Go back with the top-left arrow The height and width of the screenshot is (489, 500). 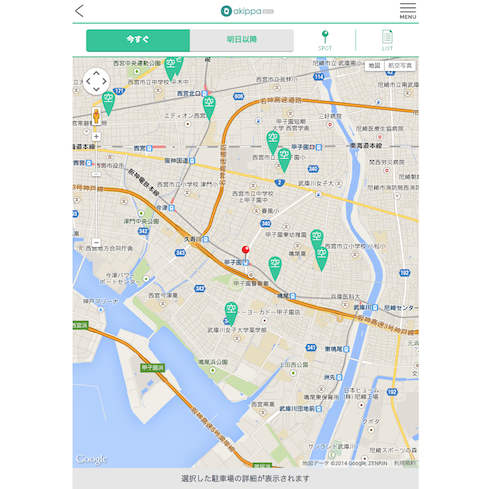click(x=79, y=11)
